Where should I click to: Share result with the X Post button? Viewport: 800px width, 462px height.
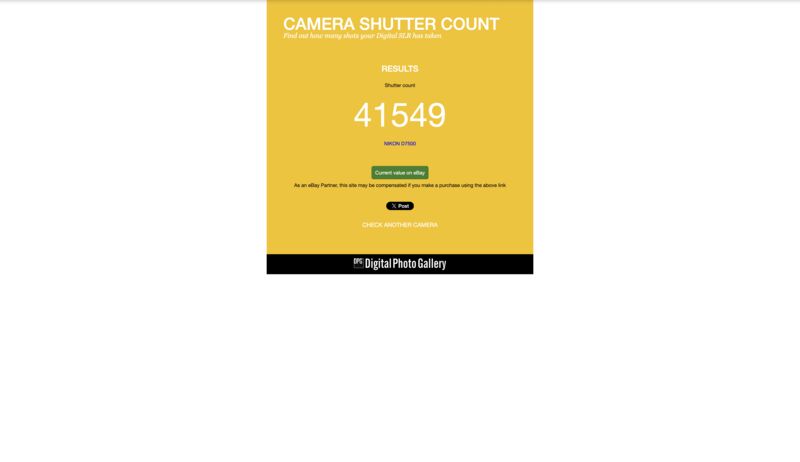tap(400, 206)
